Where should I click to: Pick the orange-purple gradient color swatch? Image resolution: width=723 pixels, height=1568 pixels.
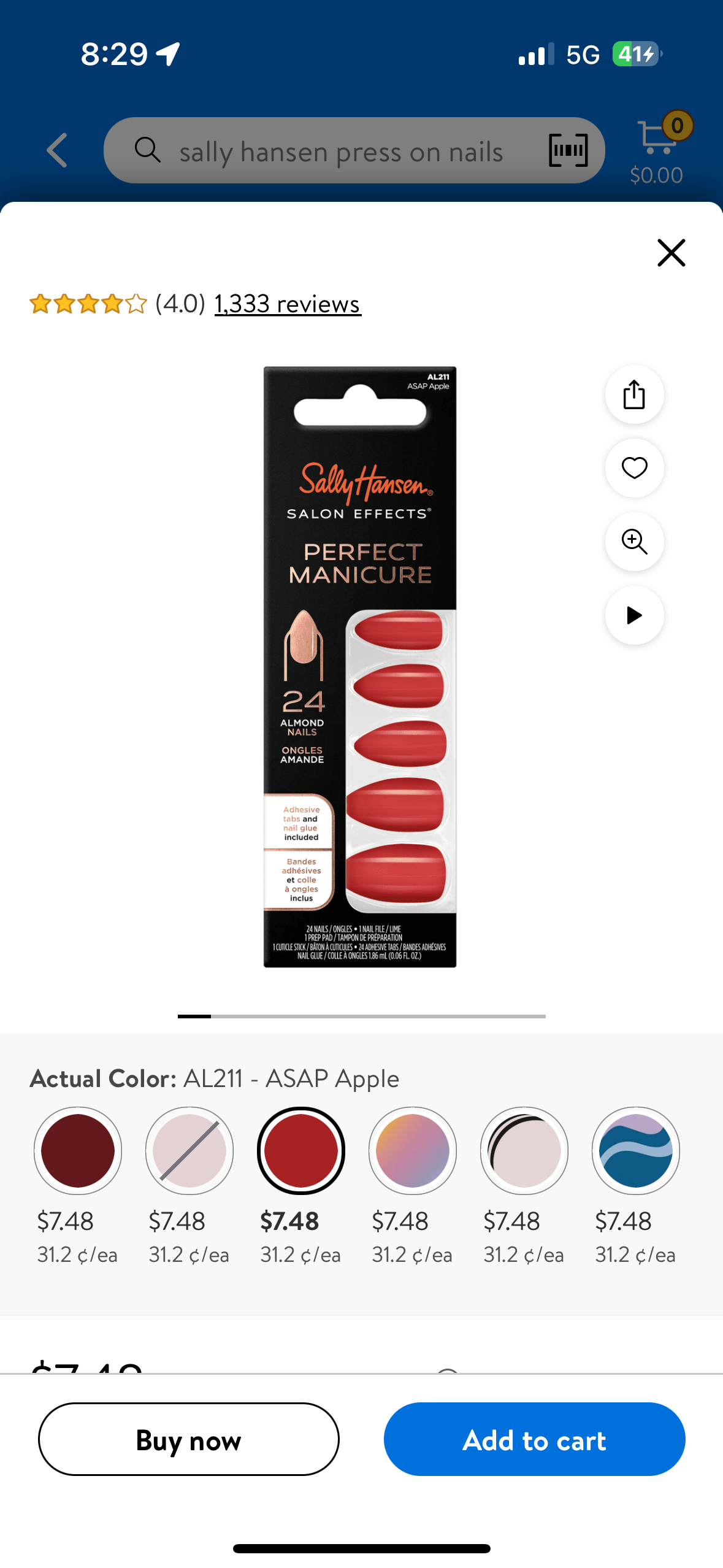[413, 1151]
